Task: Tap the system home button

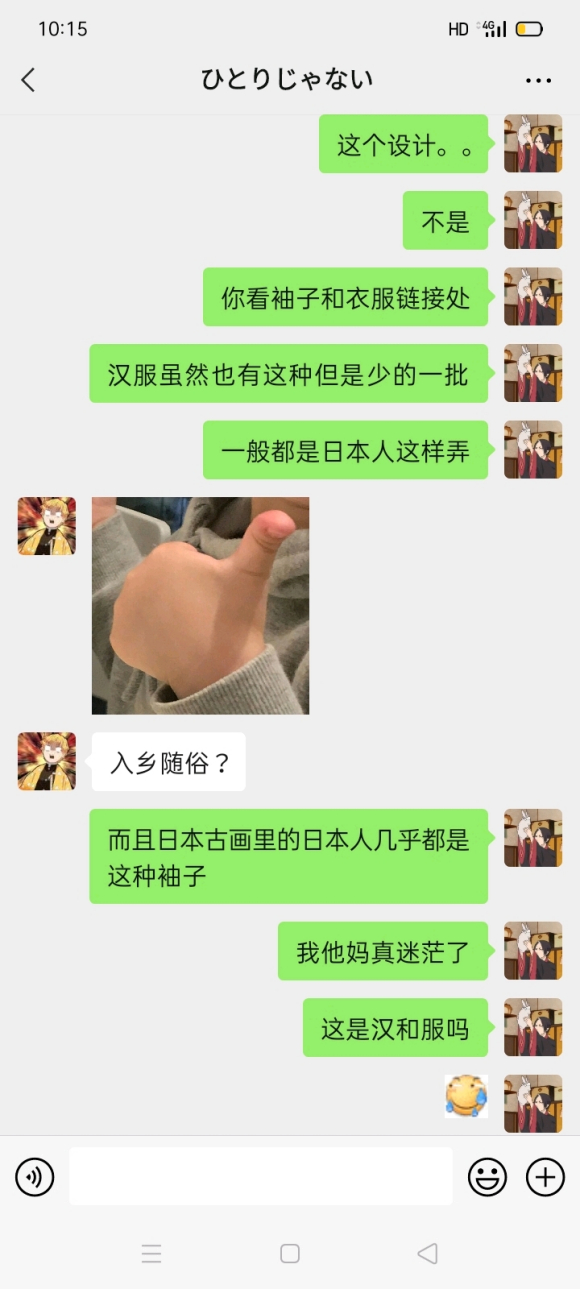Action: point(290,1253)
